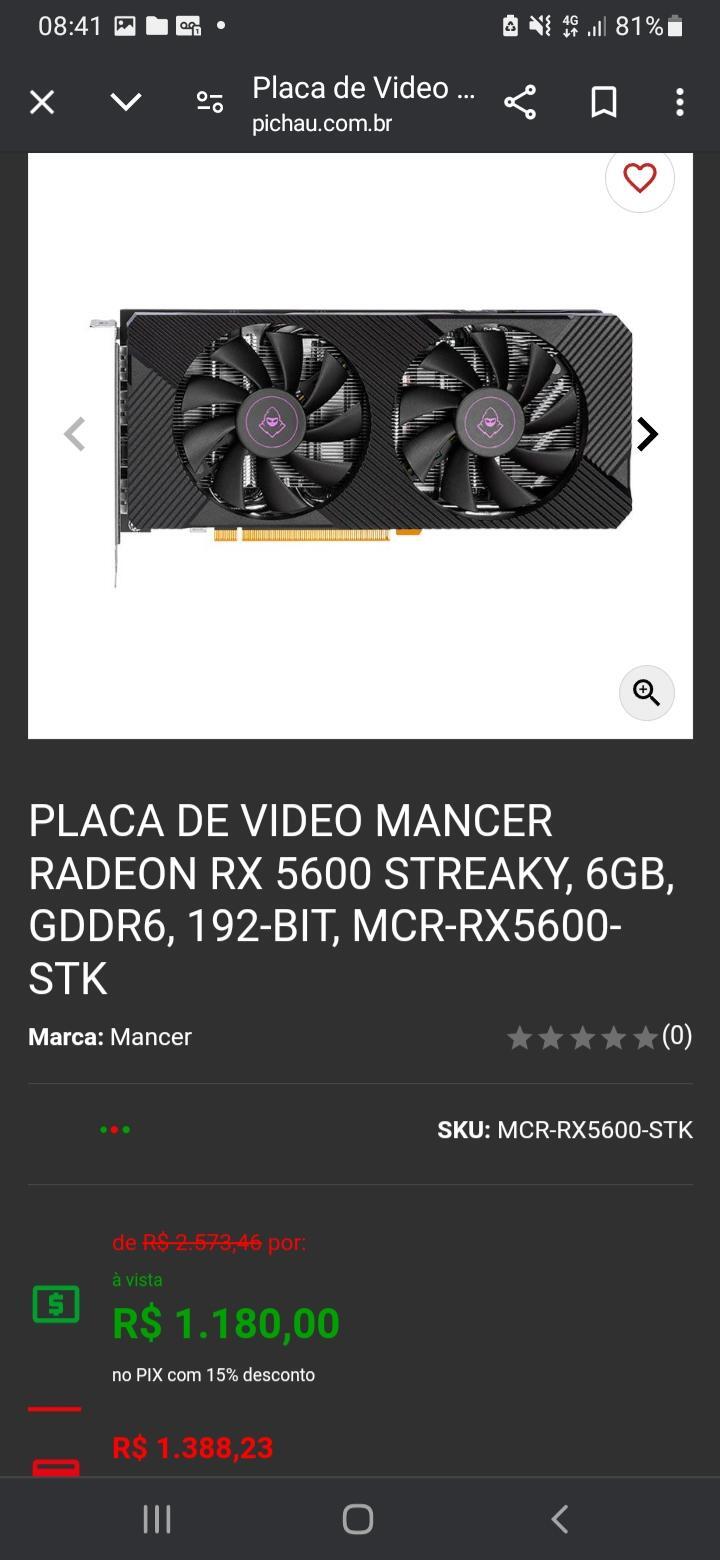Minimize the tab with the down chevron
Viewport: 720px width, 1560px height.
coord(126,102)
